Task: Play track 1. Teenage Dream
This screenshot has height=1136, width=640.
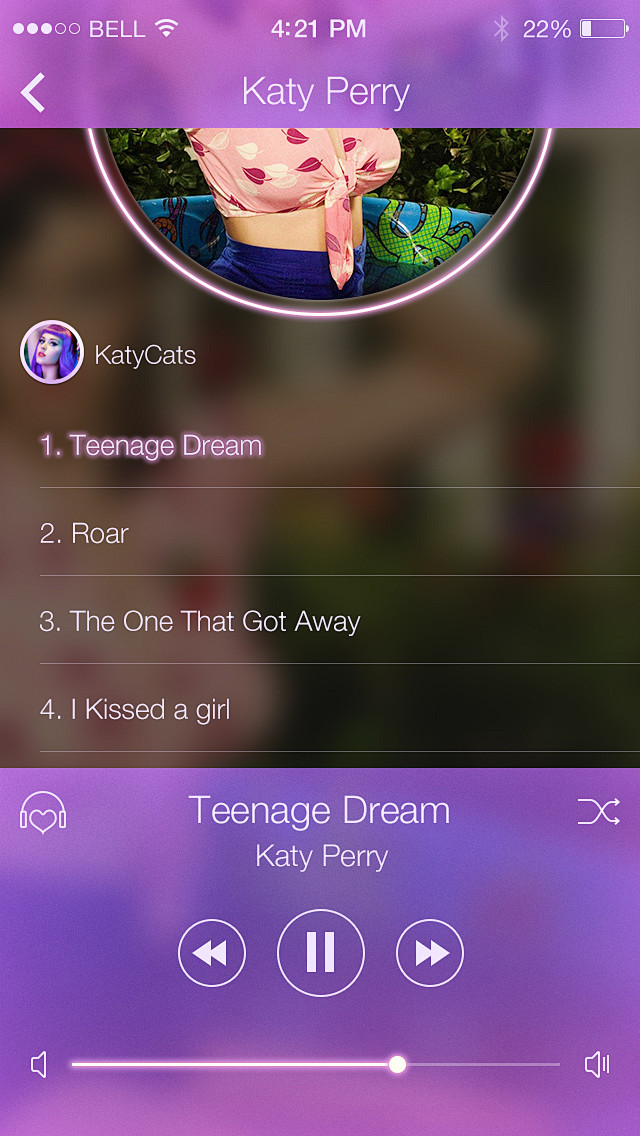Action: click(x=340, y=446)
